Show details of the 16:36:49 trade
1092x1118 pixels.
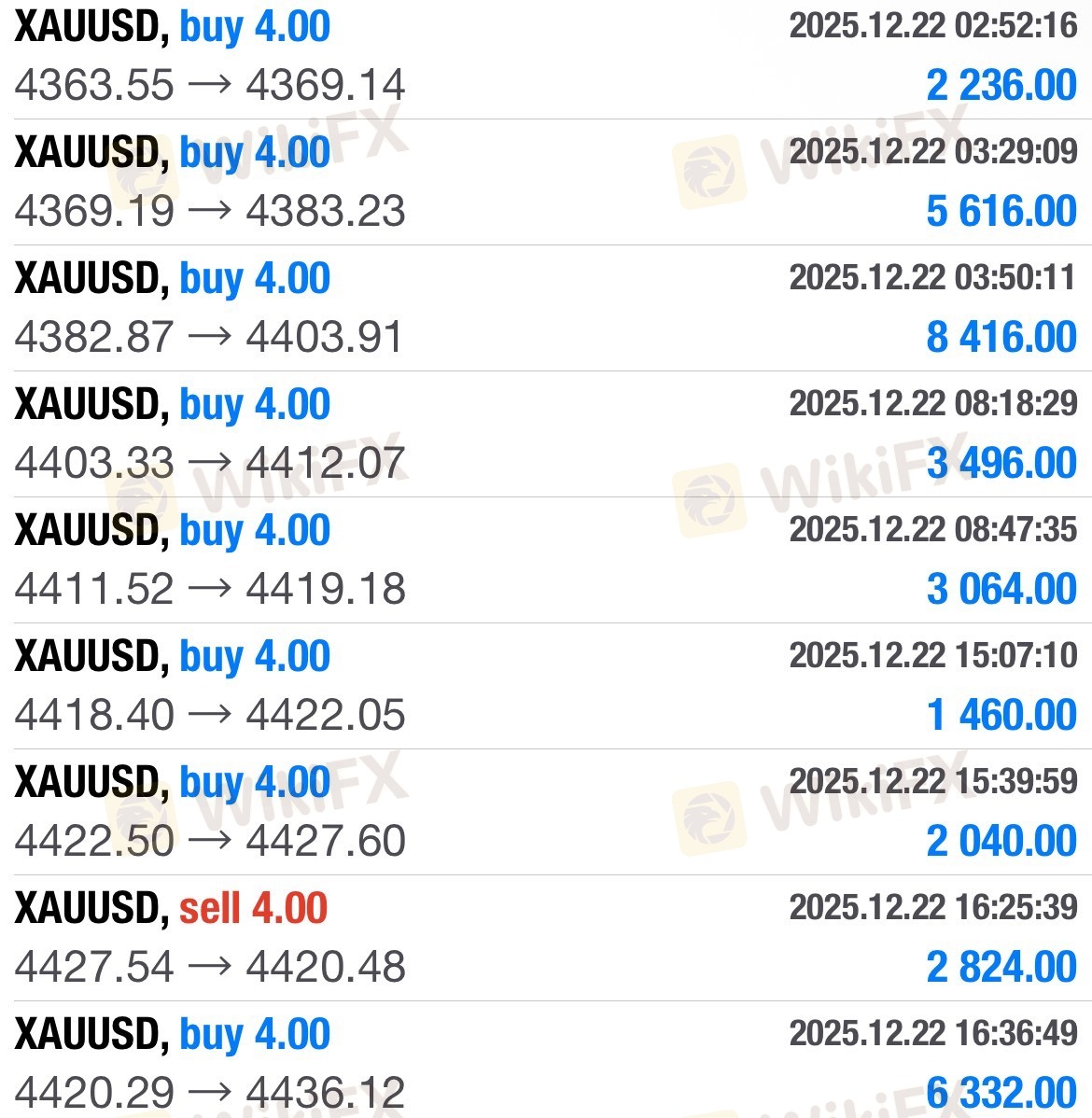coord(546,1064)
